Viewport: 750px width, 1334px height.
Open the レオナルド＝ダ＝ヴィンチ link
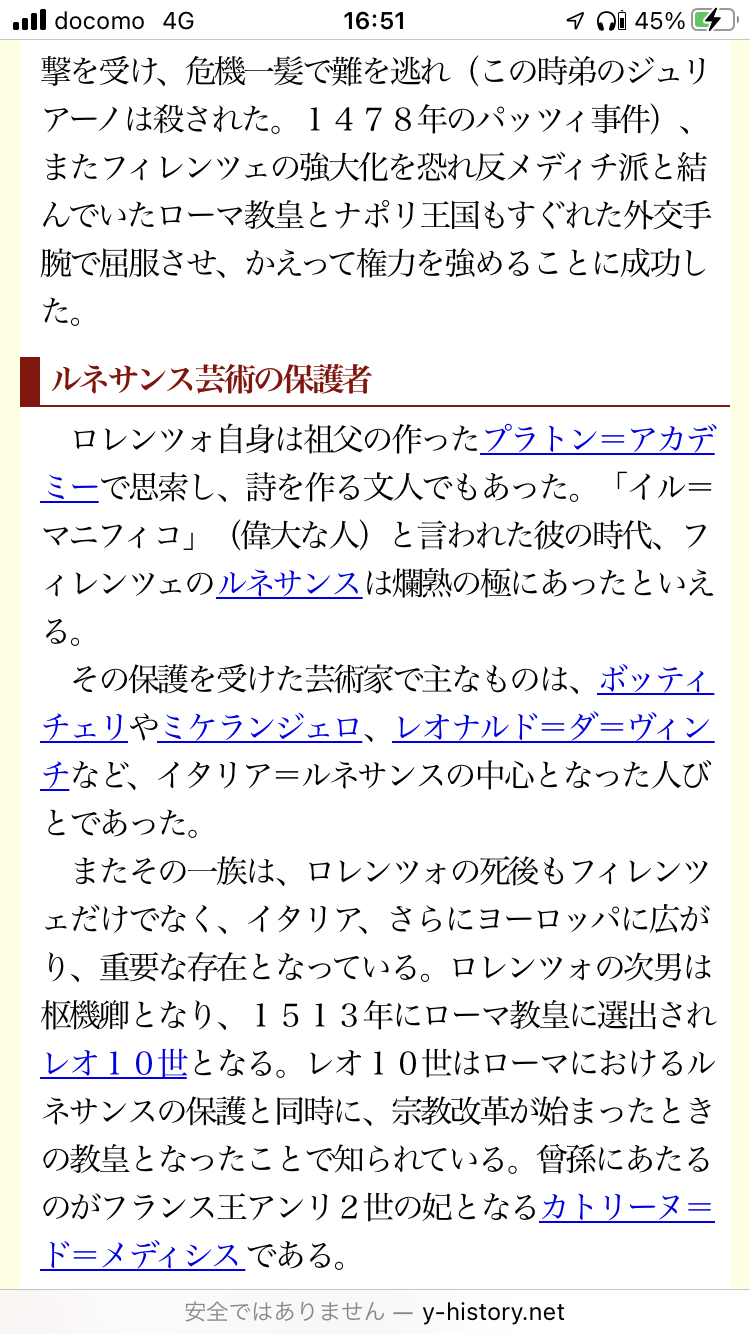tap(554, 728)
